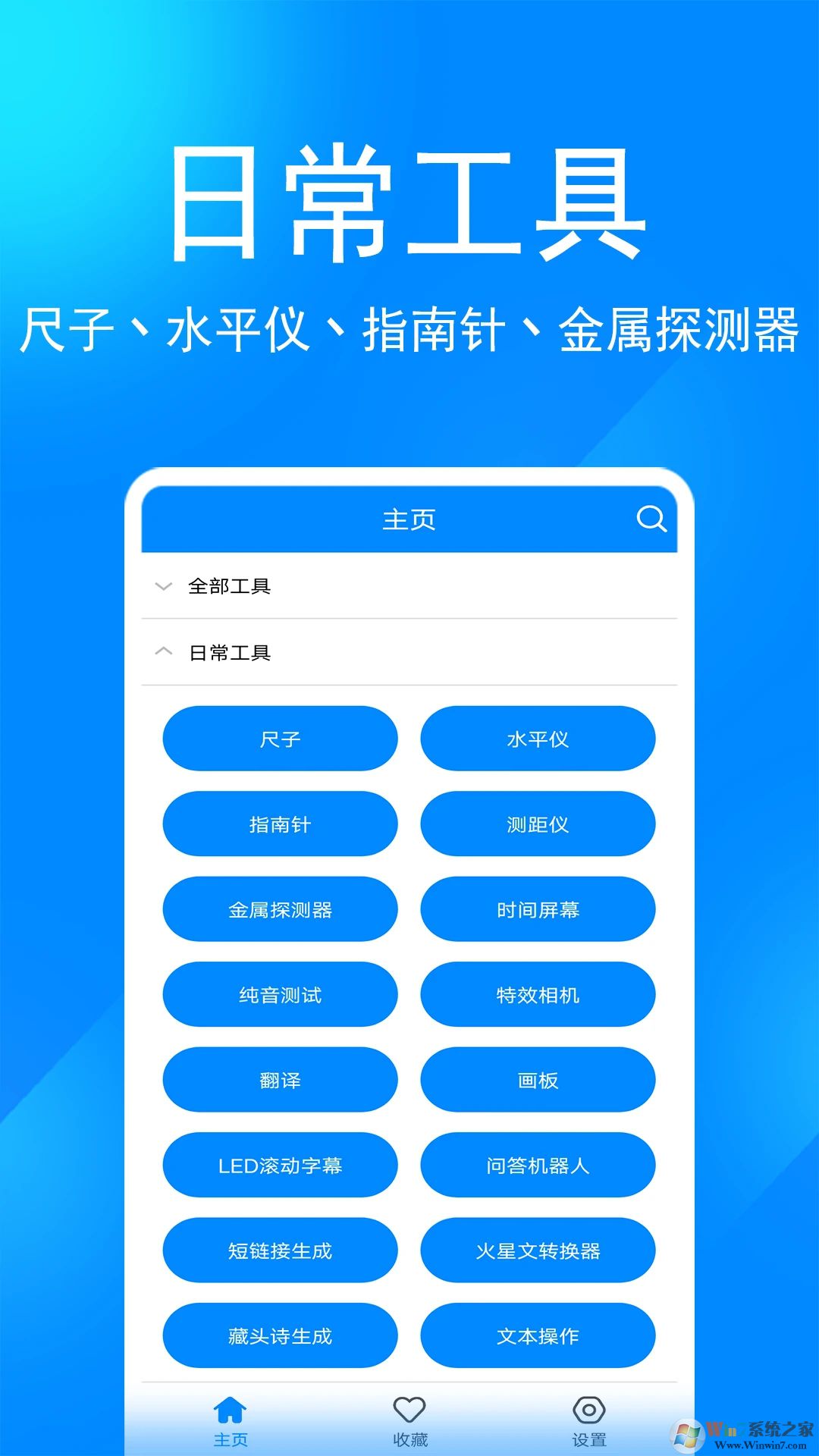Launch the 问答机器人 chatbot
Viewport: 819px width, 1456px height.
tap(538, 1166)
